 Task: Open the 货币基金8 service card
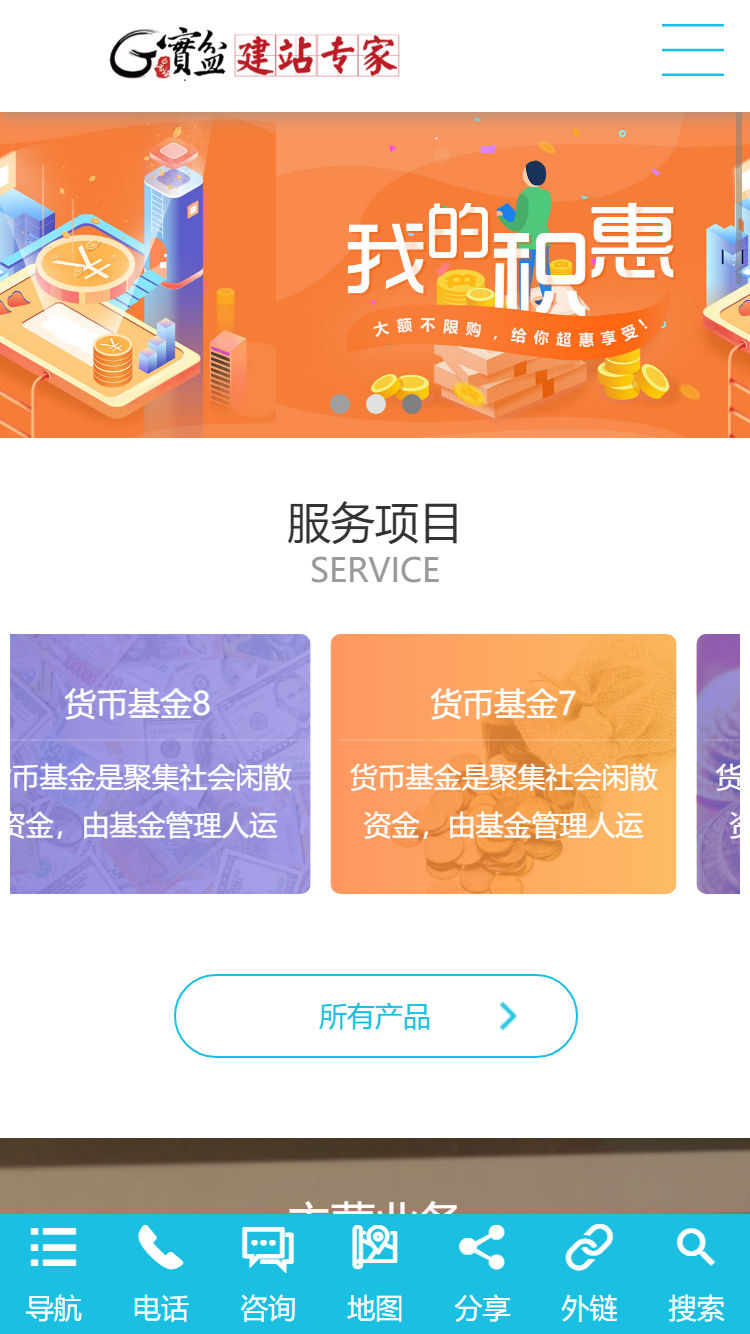[x=160, y=764]
